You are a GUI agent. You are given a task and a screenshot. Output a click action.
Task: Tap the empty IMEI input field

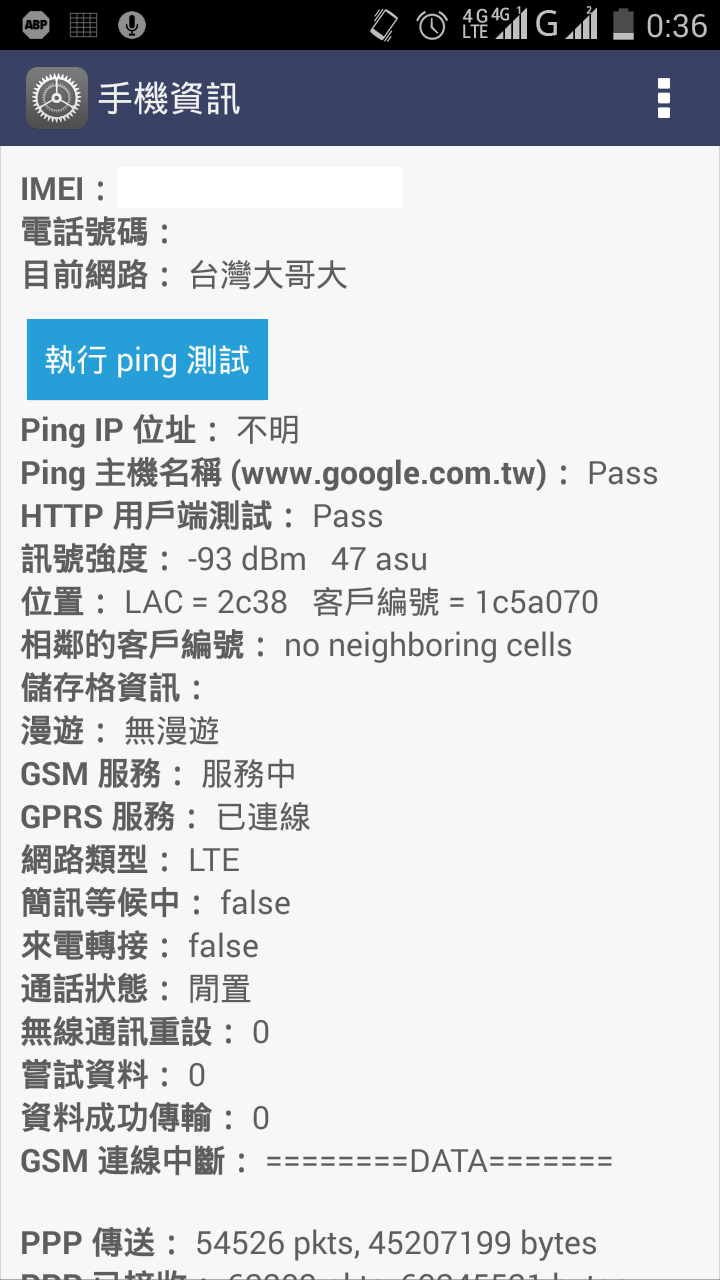[x=259, y=186]
